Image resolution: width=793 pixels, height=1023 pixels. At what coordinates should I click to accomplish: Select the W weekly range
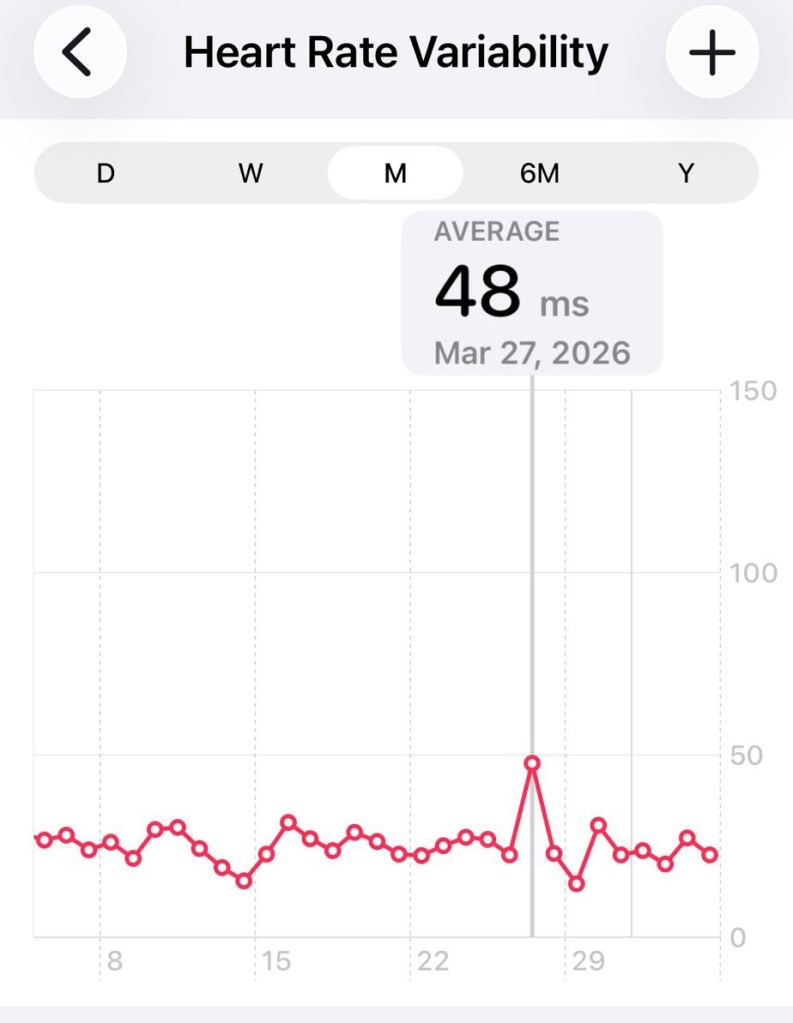pos(250,173)
